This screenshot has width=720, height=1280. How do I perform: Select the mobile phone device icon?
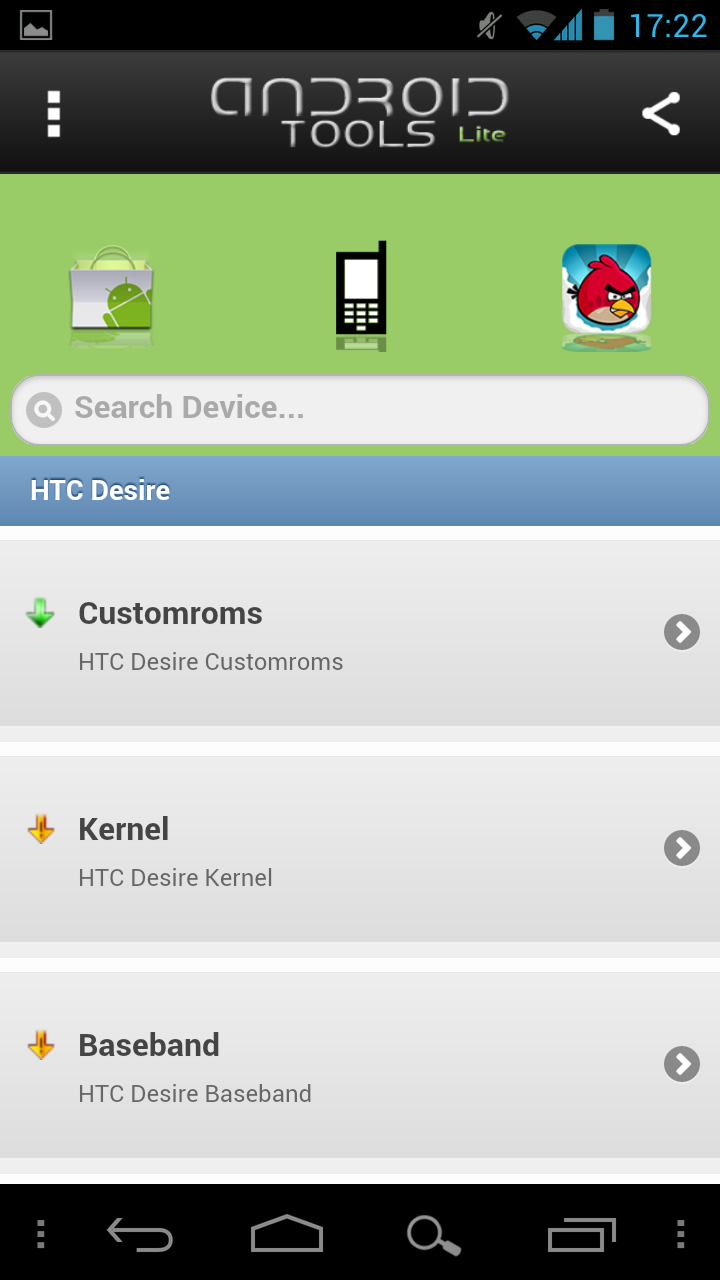tap(360, 296)
